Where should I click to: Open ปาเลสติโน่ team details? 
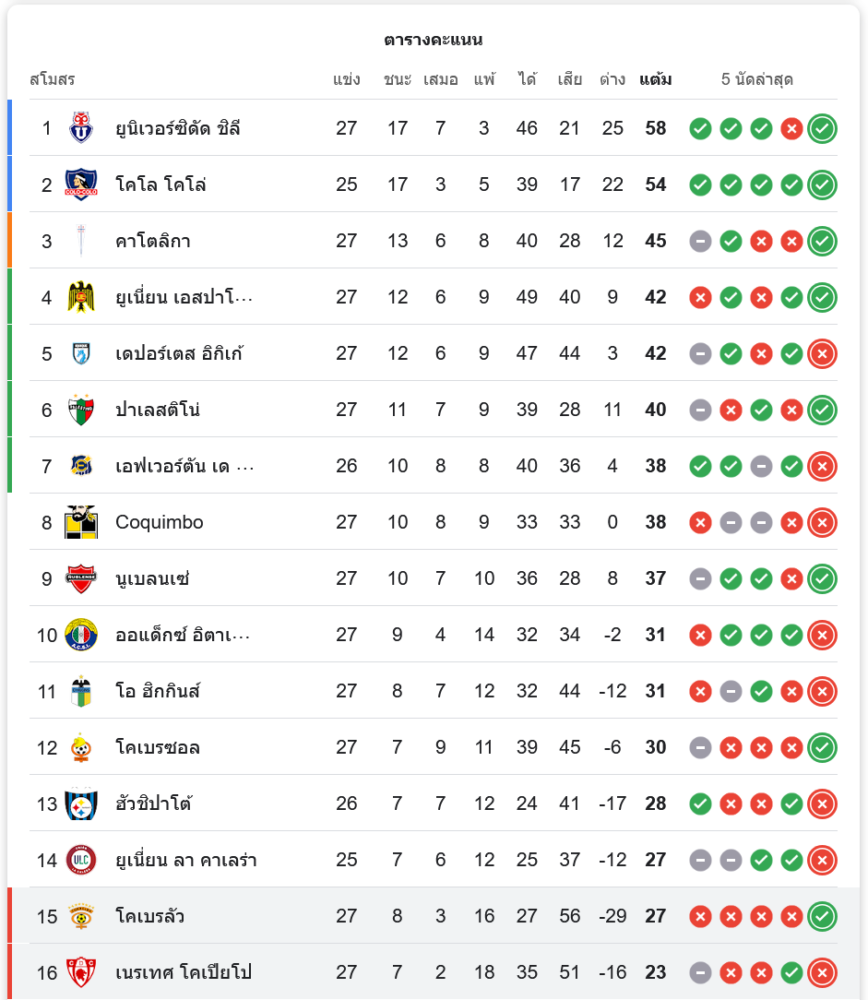pos(158,410)
